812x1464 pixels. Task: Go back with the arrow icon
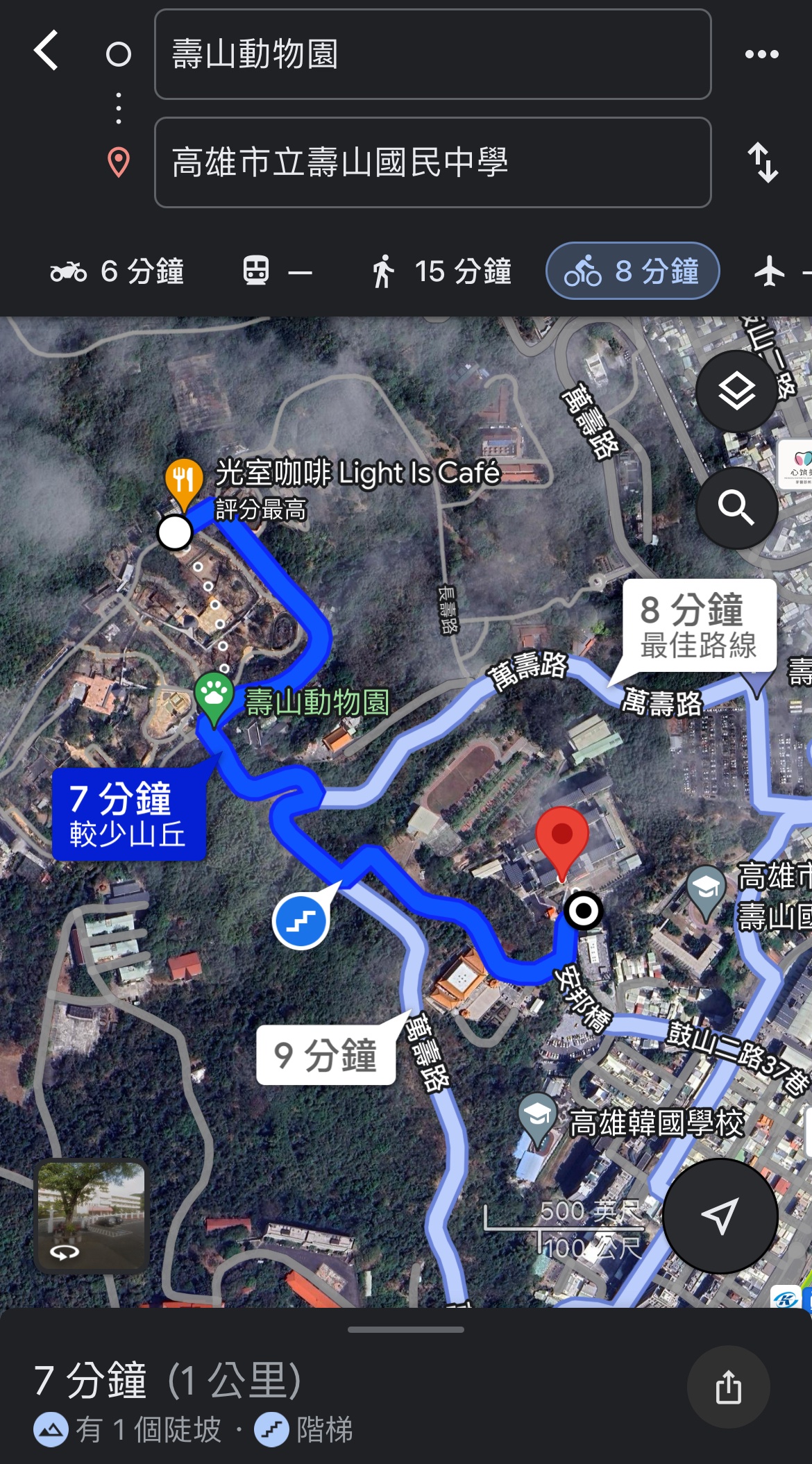click(46, 51)
